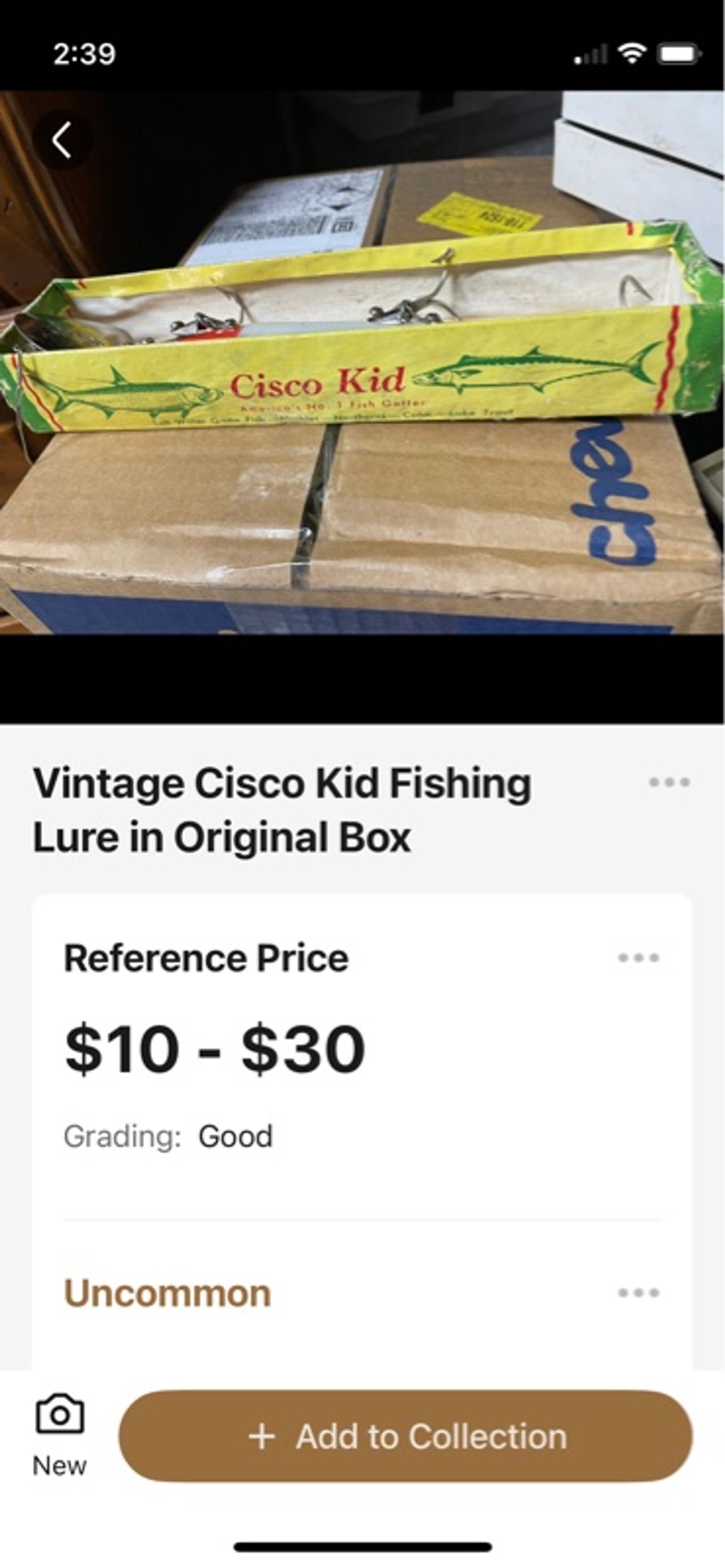This screenshot has width=725, height=1568.
Task: Tap the clock time in the status bar
Action: [84, 54]
